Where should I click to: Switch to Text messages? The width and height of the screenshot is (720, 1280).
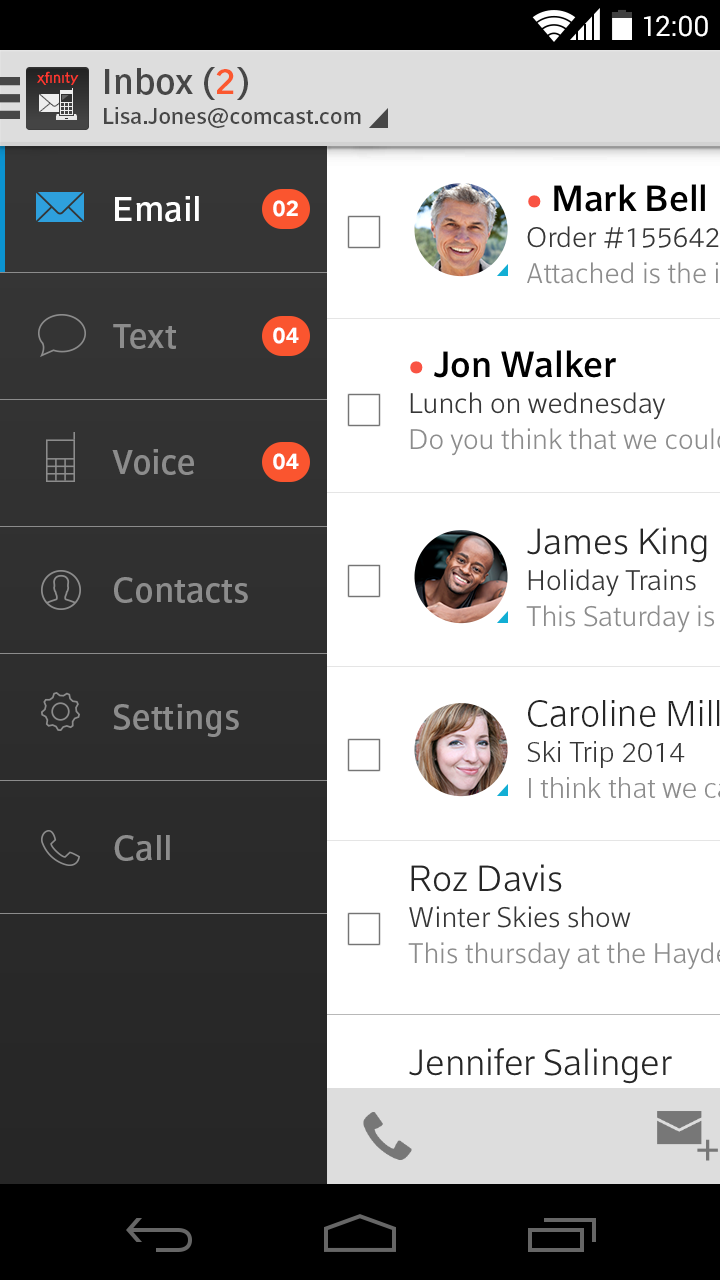pos(163,336)
